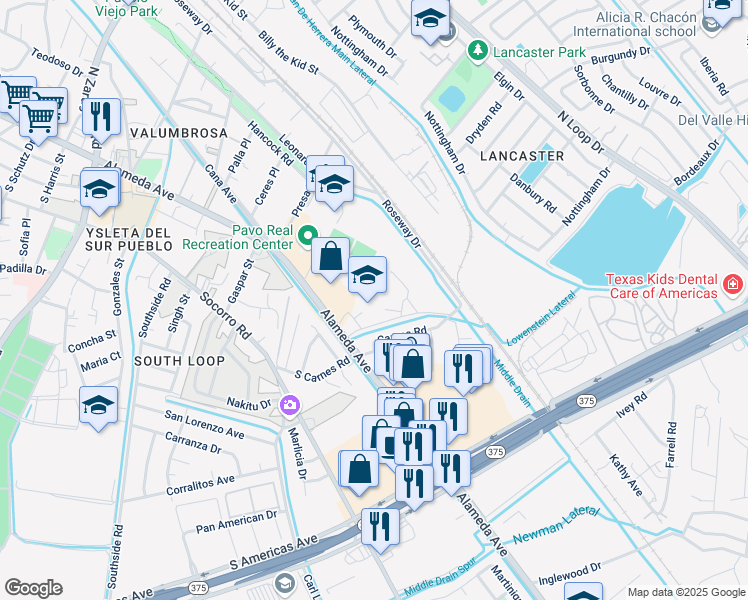Select the school marker beside Lancaster Park

(x=430, y=18)
